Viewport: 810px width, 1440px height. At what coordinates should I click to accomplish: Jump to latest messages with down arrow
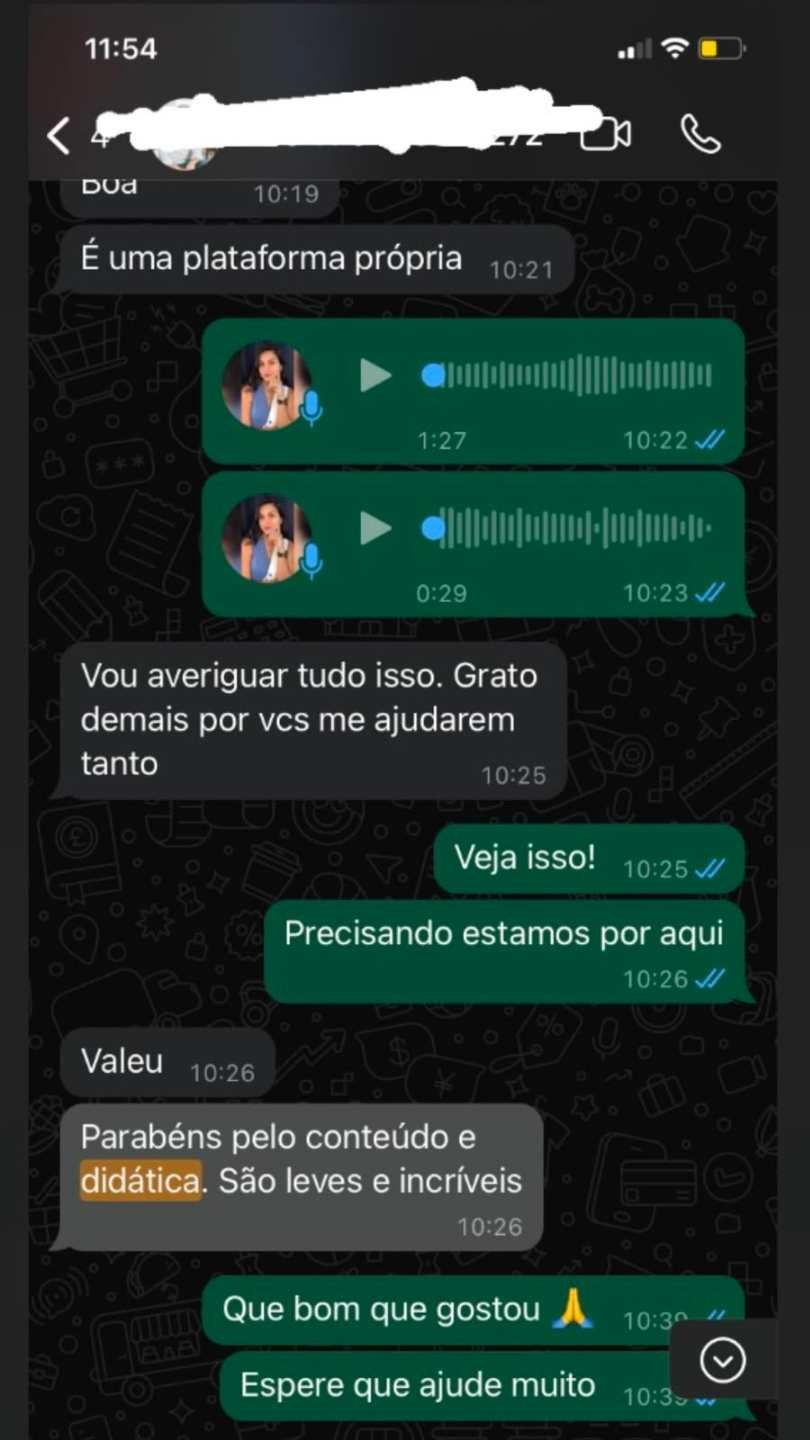[x=723, y=1359]
